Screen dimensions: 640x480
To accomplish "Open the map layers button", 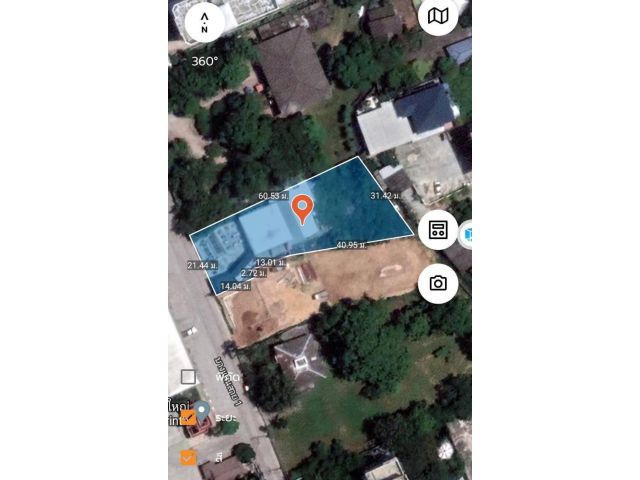I will (438, 16).
